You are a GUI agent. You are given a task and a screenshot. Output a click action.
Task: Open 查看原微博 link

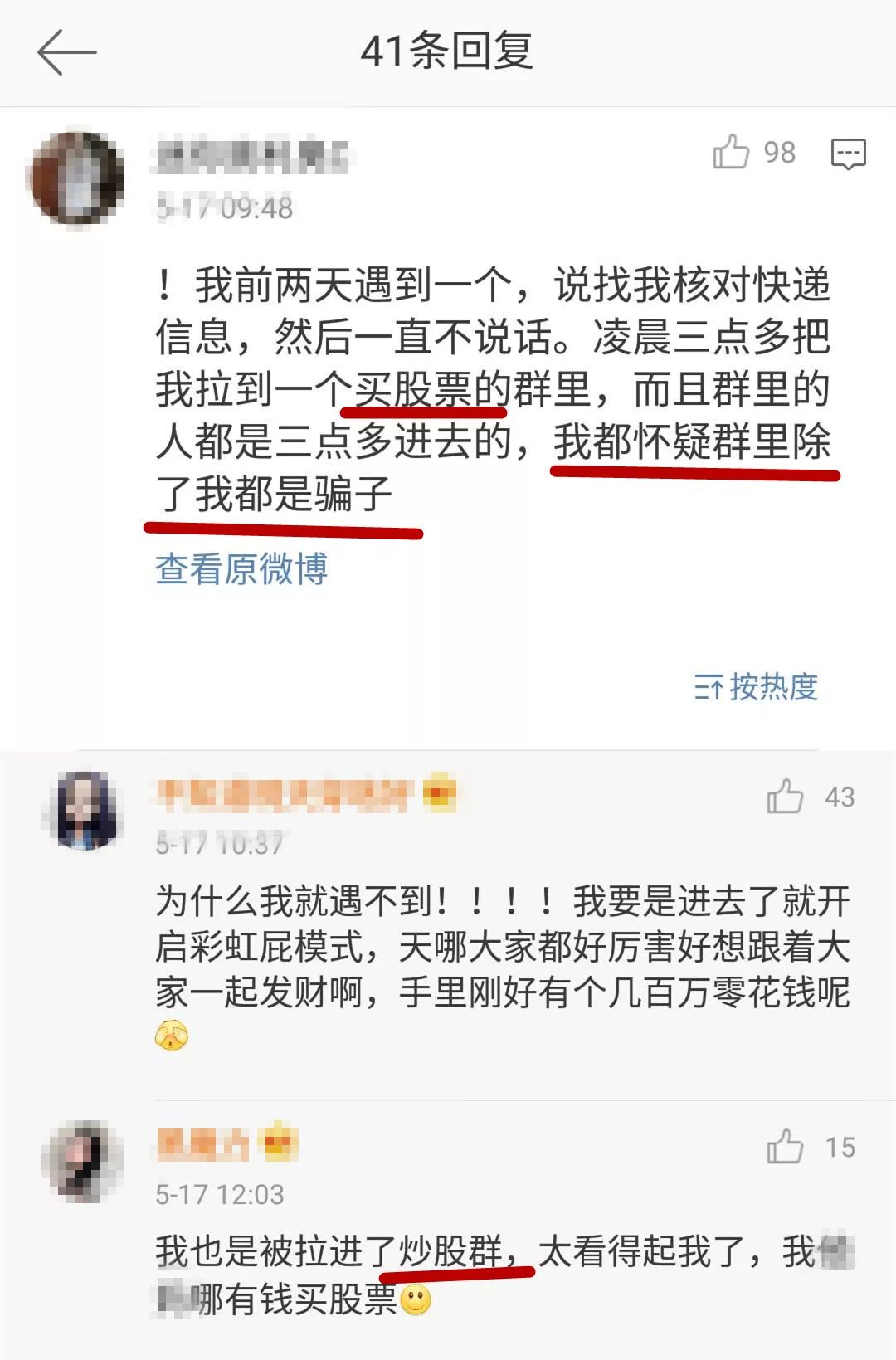[x=241, y=569]
